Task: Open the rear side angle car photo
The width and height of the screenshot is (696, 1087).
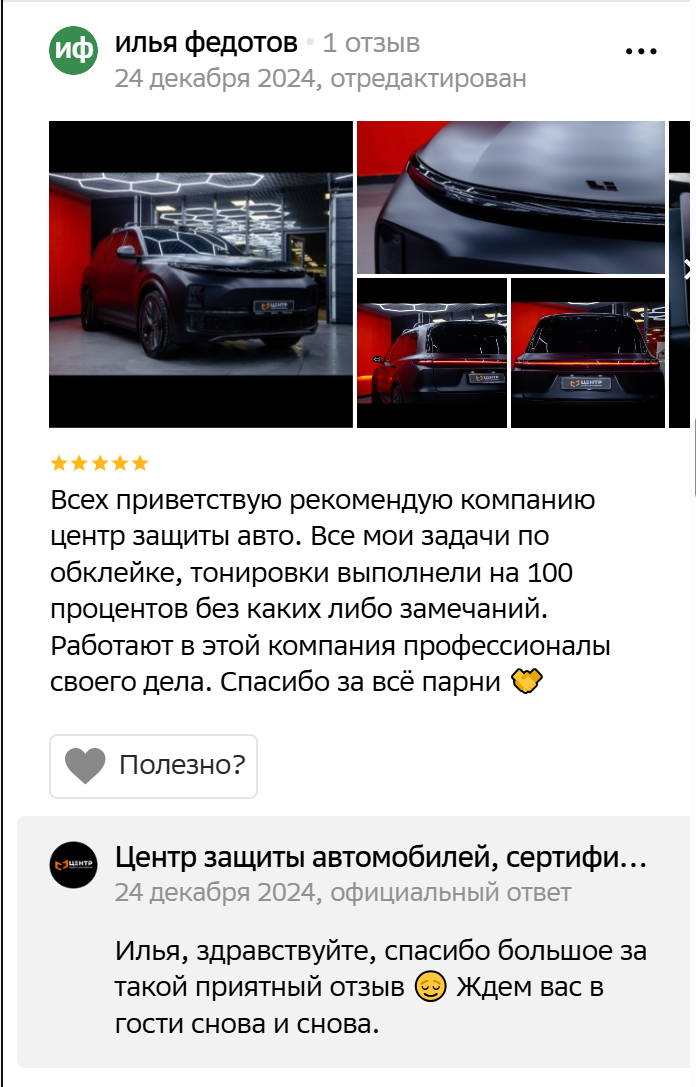Action: pos(431,352)
